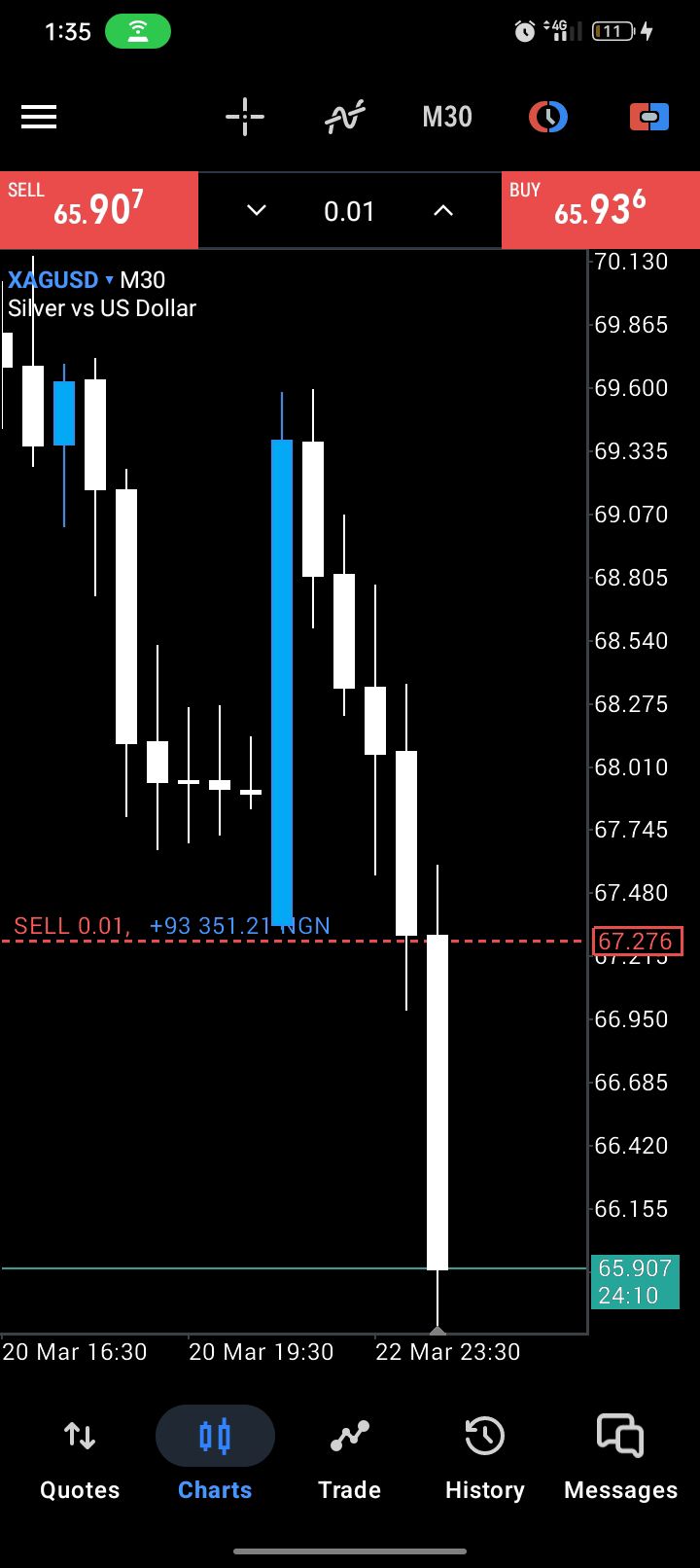Open the new order icon

pyautogui.click(x=649, y=118)
